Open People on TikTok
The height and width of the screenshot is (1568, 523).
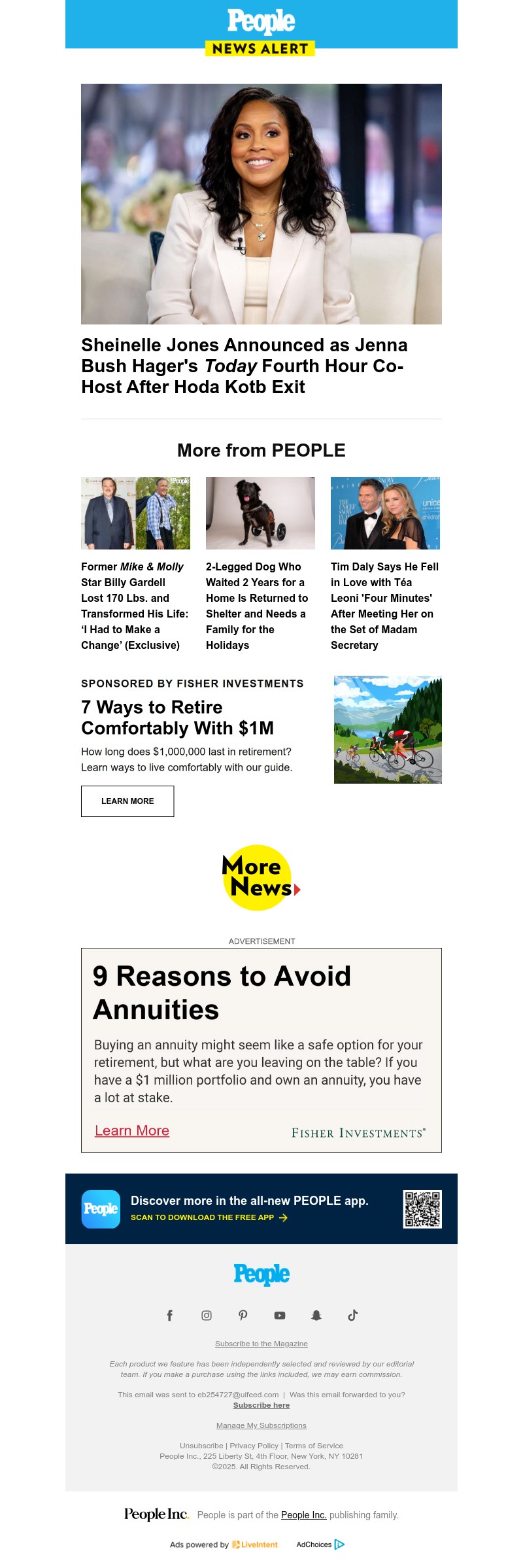pyautogui.click(x=353, y=1315)
